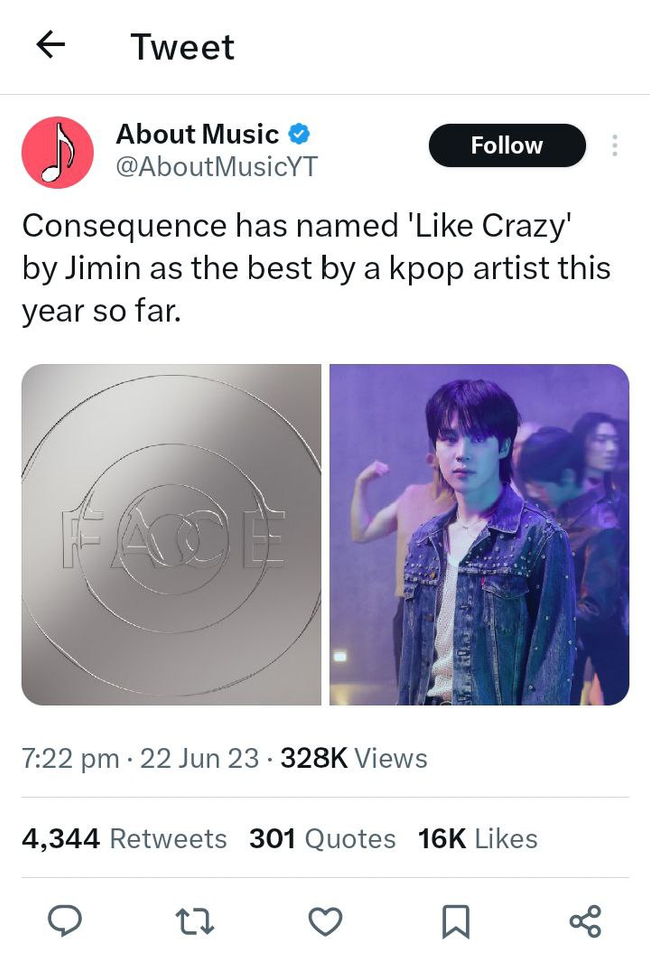Screen dimensions: 650x953
Task: Share this tweet
Action: (585, 920)
